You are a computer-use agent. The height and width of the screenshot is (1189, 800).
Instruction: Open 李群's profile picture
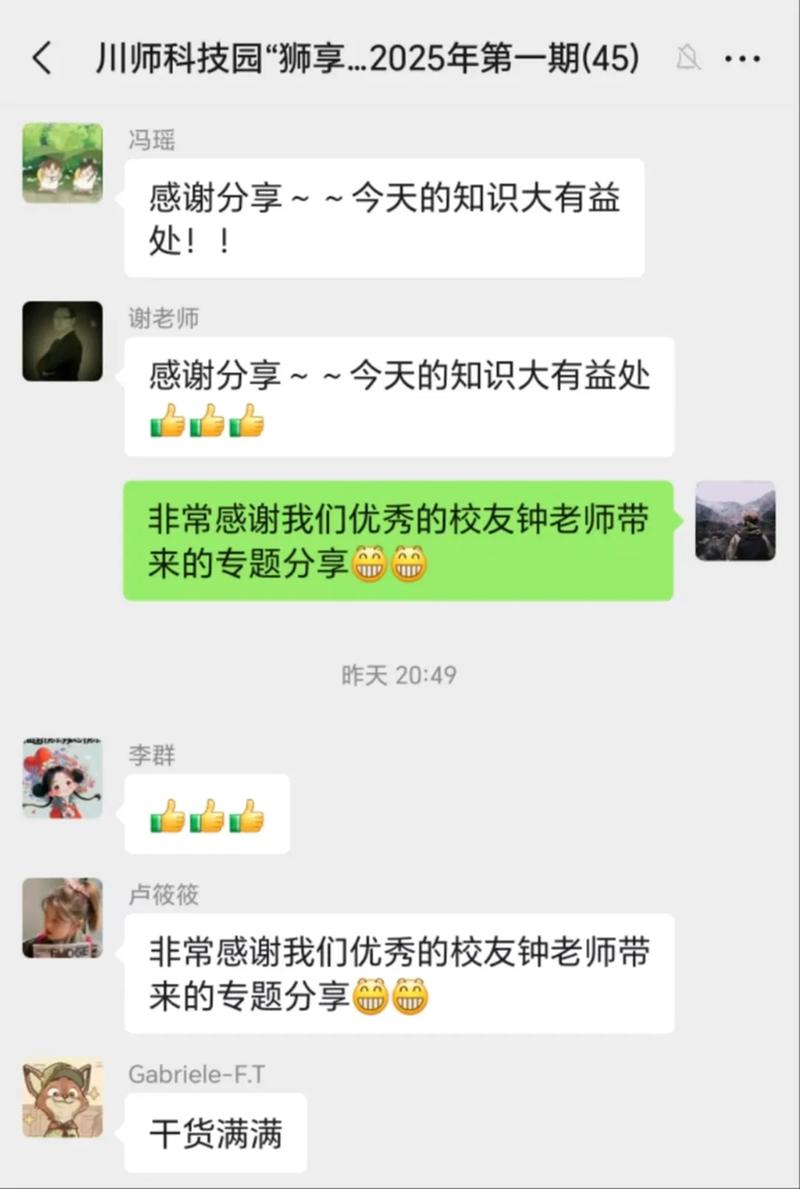(62, 779)
